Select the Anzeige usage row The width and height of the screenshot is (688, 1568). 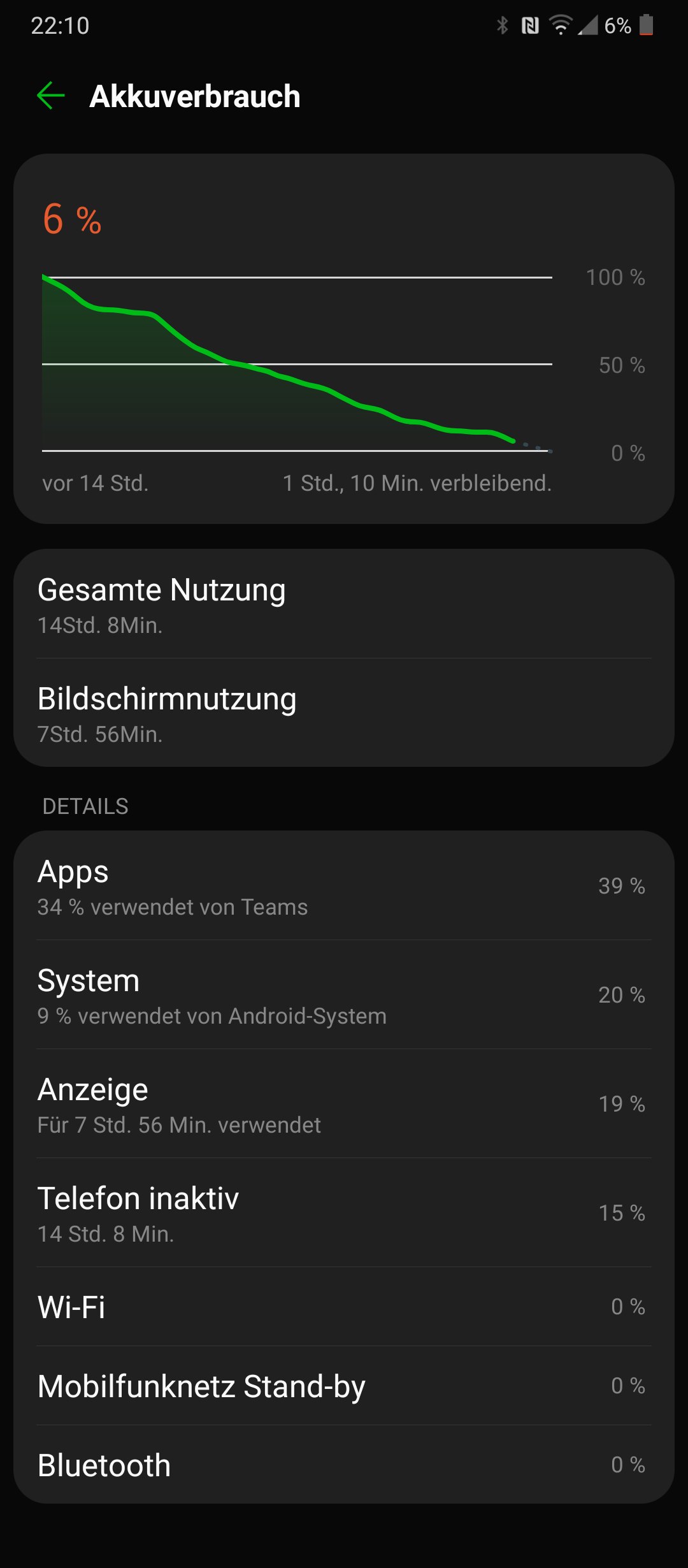[x=344, y=1104]
